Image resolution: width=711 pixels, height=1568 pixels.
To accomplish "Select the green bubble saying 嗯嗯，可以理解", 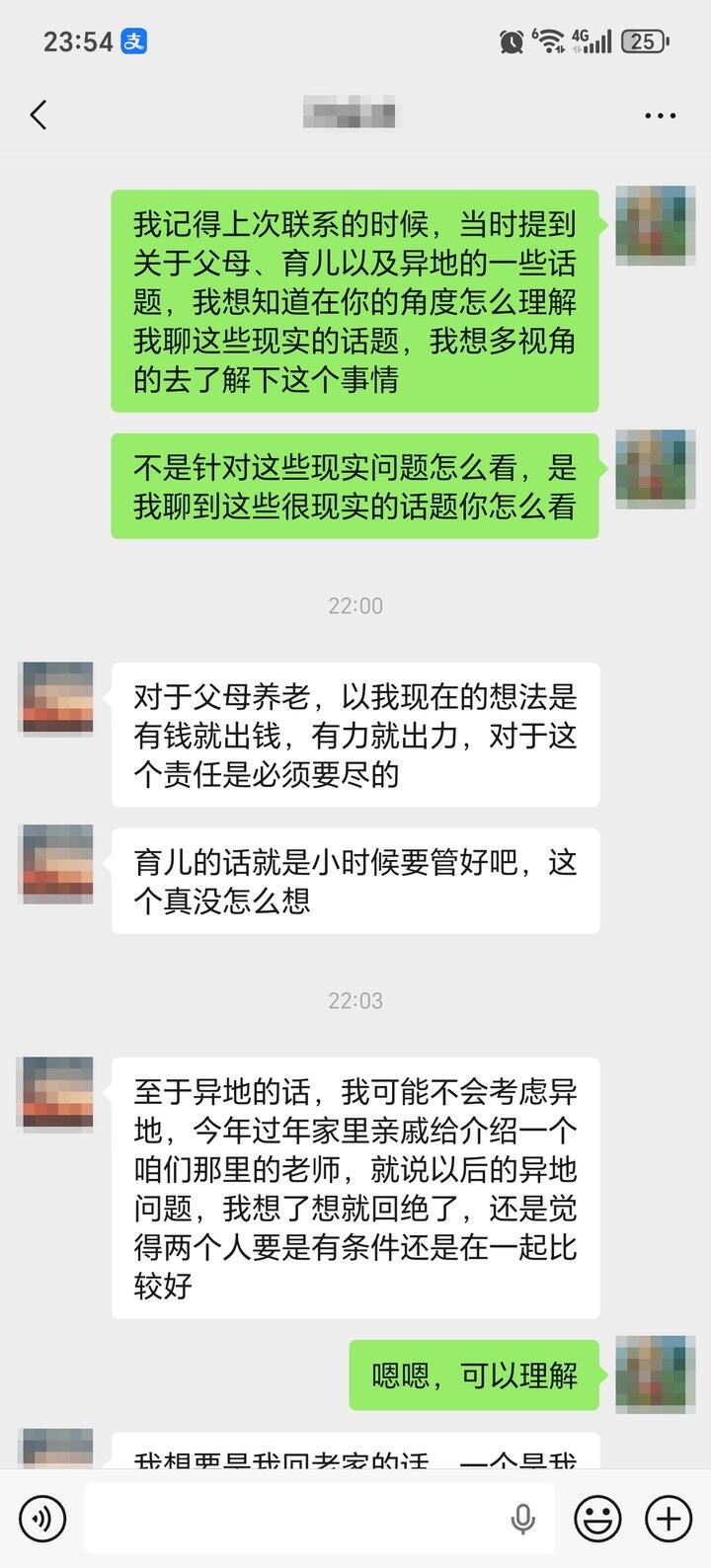I will click(474, 1372).
